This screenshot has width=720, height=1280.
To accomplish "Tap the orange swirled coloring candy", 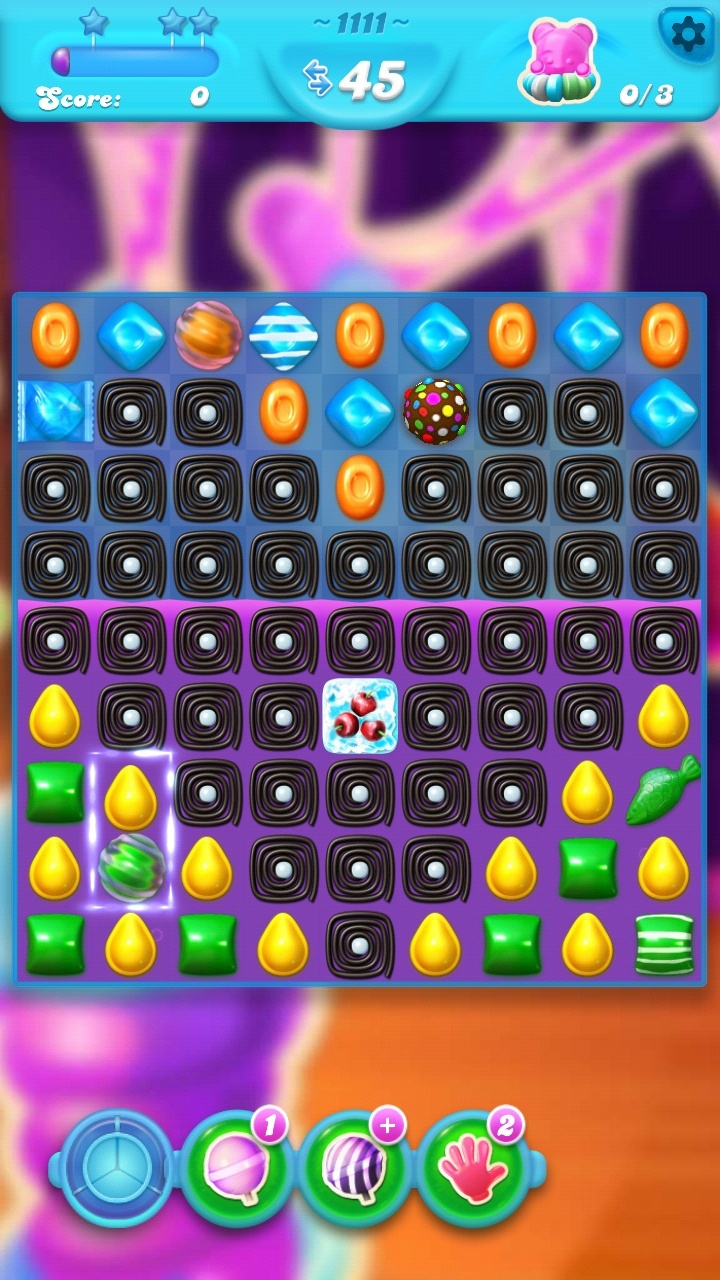I will click(207, 335).
